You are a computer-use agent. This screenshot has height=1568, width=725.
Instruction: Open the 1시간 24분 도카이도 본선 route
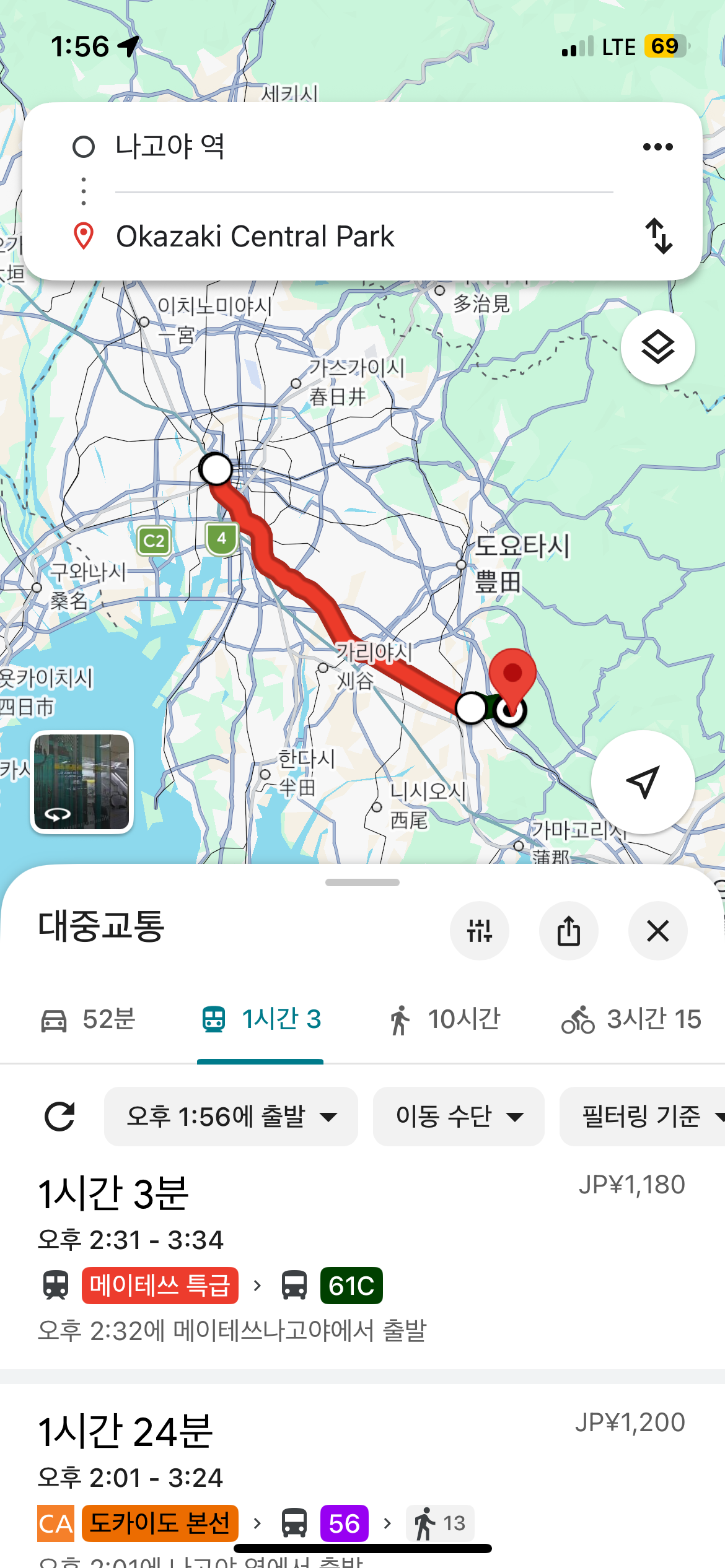(362, 1479)
